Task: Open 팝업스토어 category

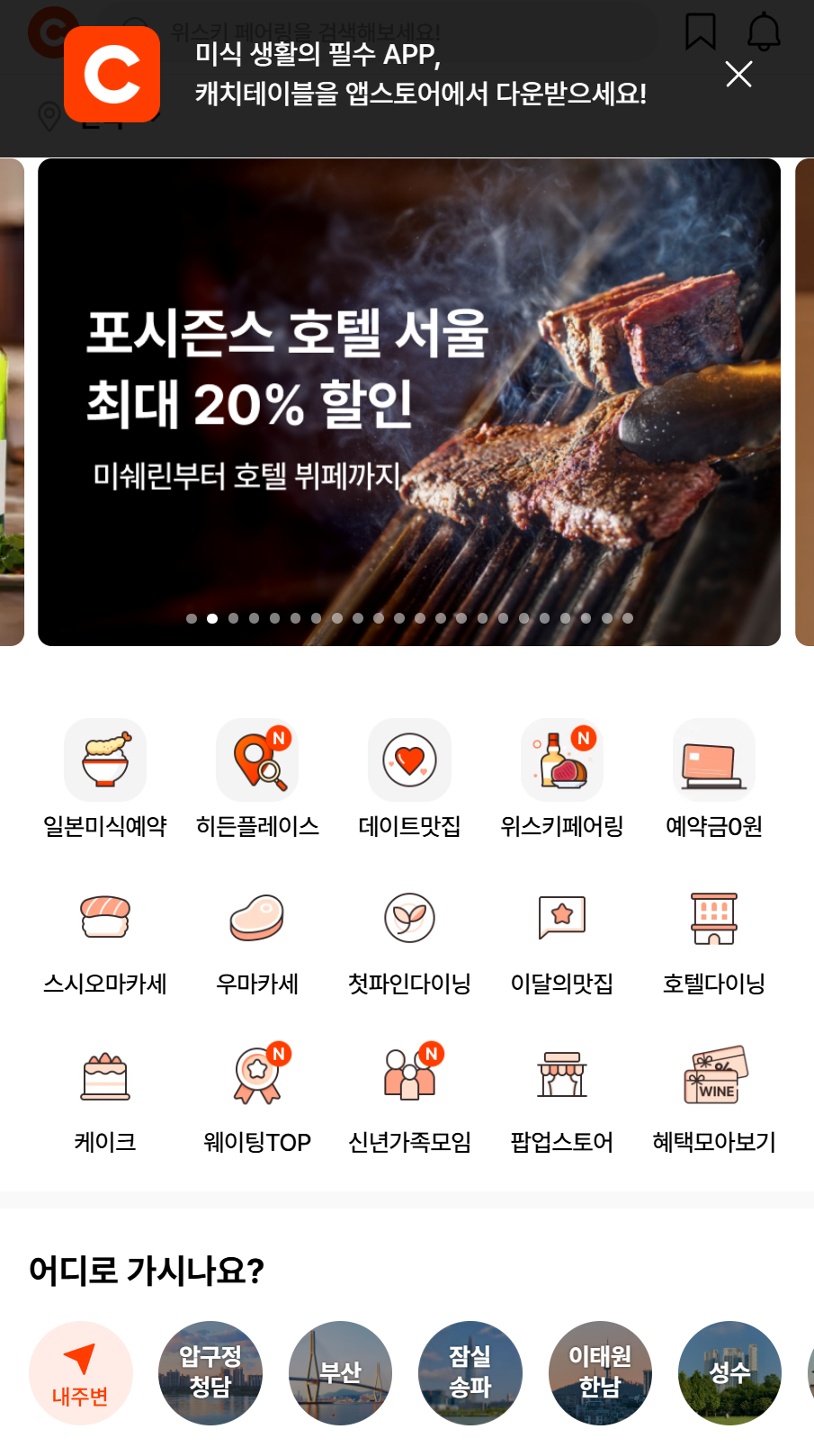Action: (561, 1098)
